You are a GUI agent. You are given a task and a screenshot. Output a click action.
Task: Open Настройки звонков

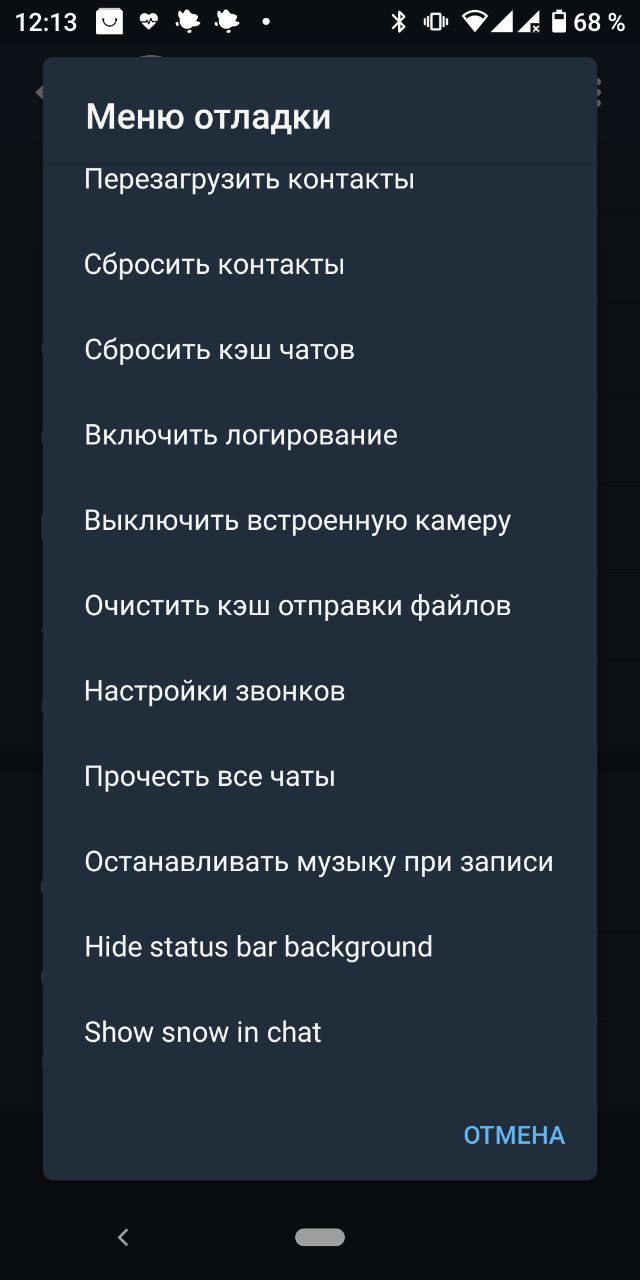click(214, 691)
